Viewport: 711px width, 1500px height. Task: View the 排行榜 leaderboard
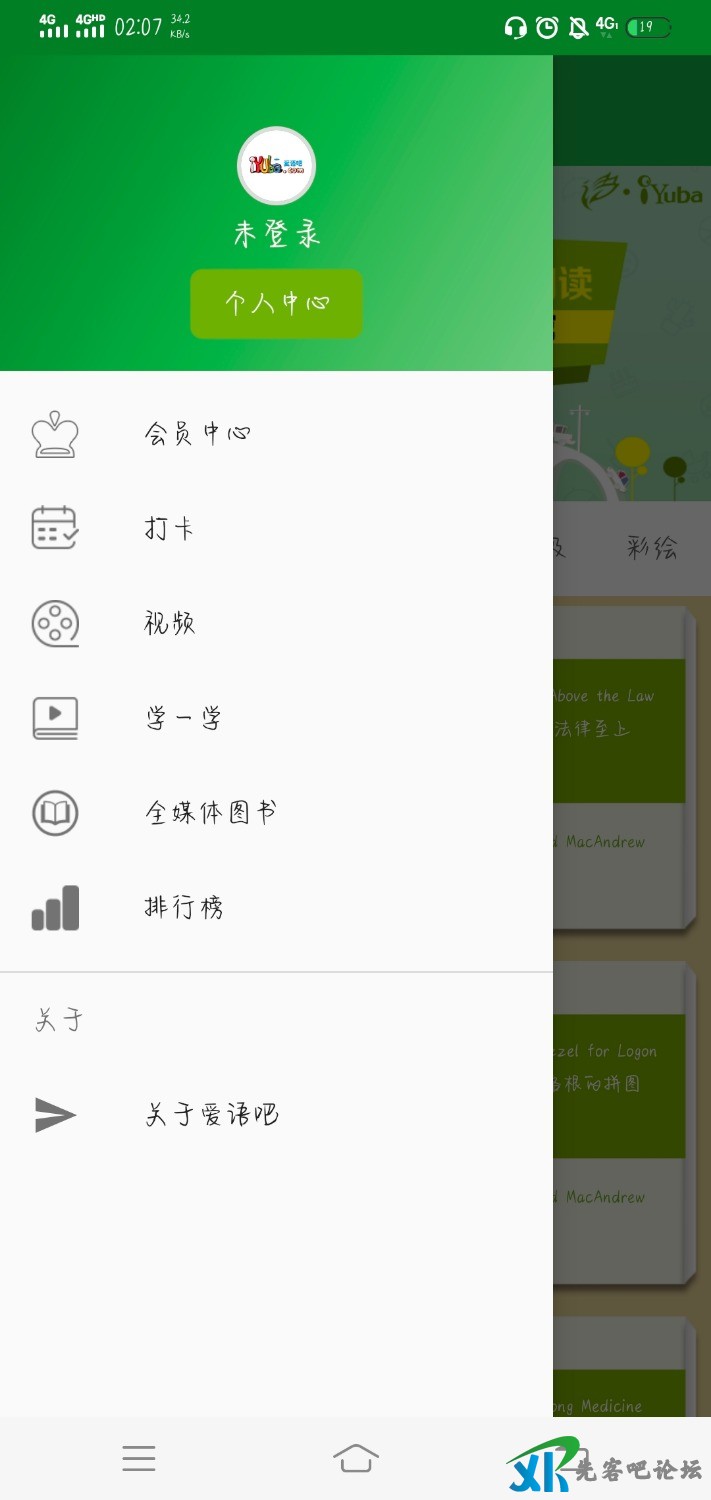(184, 908)
